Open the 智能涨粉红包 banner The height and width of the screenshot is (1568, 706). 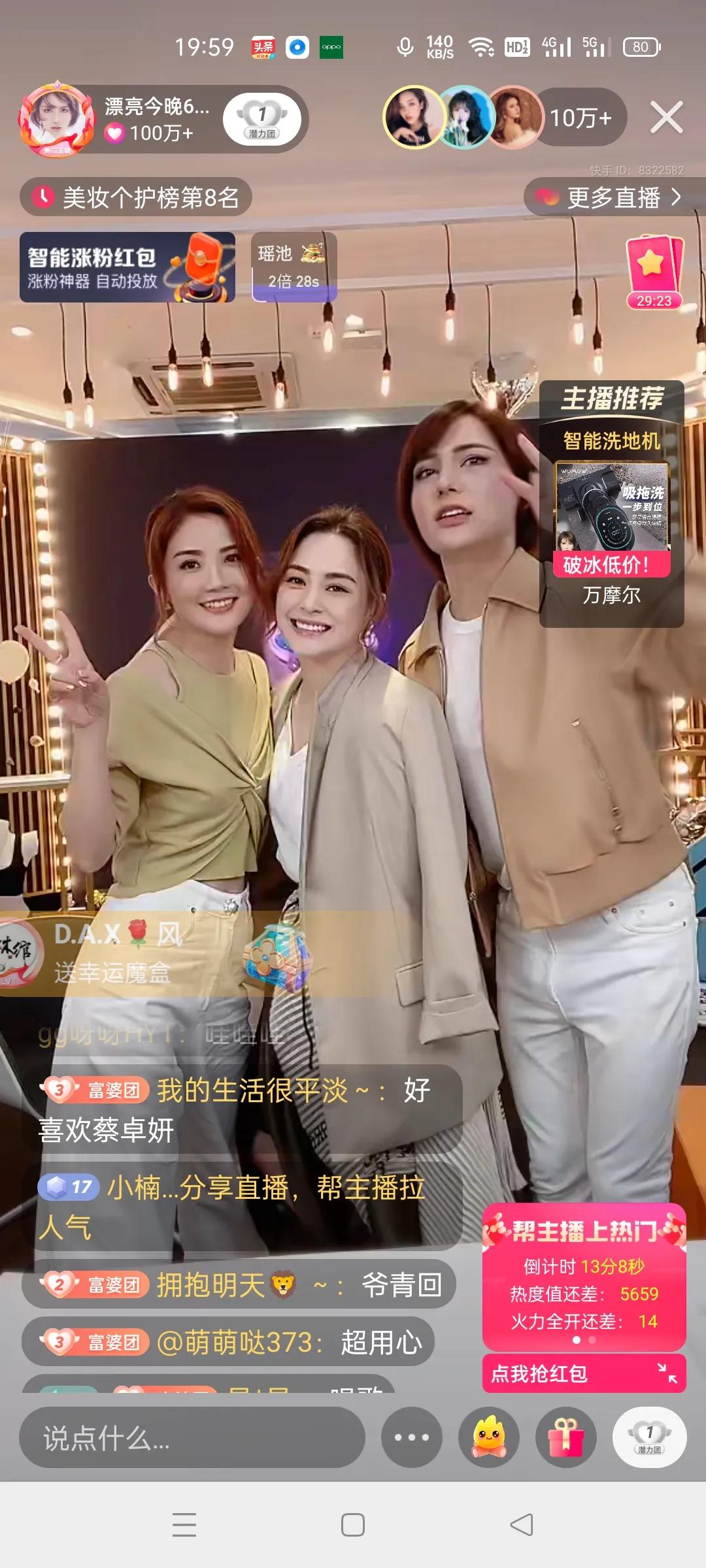click(x=127, y=267)
